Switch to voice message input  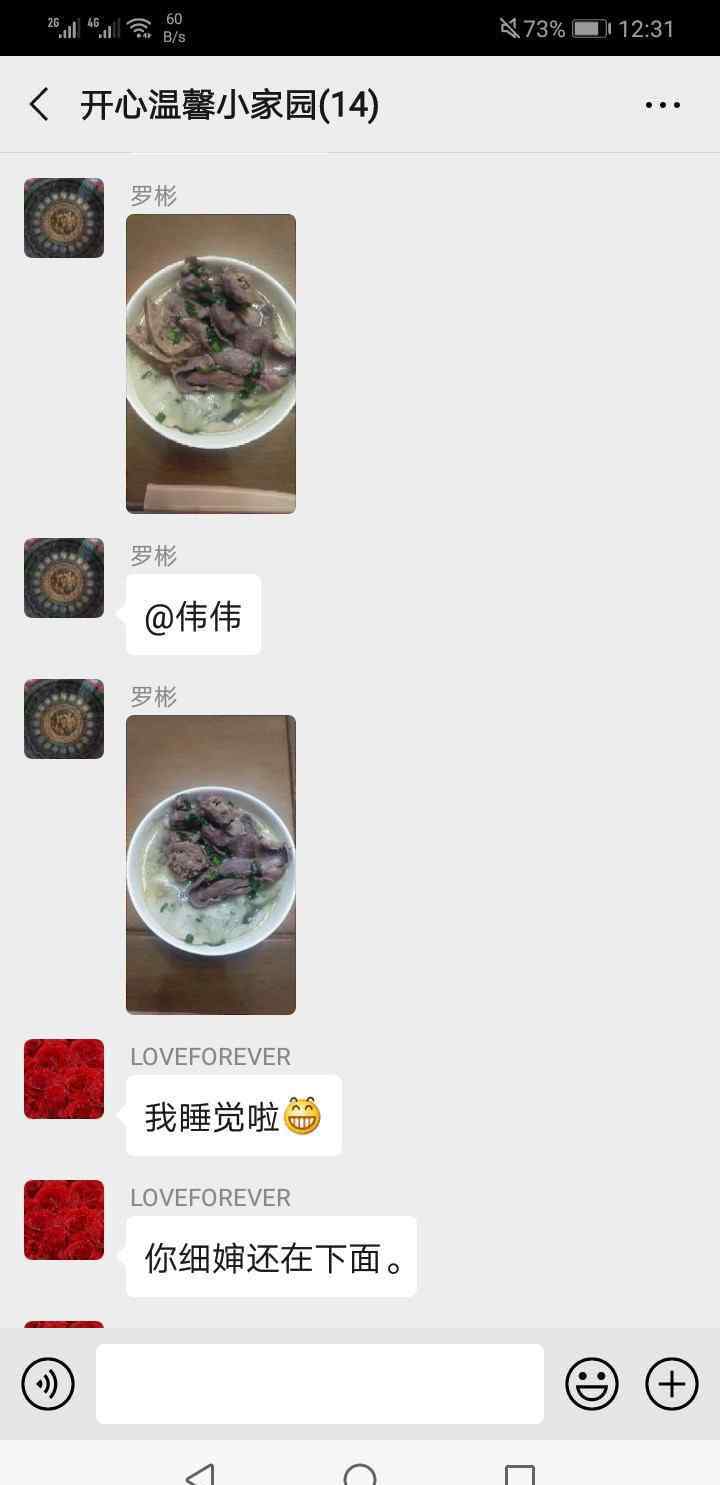(x=48, y=1384)
